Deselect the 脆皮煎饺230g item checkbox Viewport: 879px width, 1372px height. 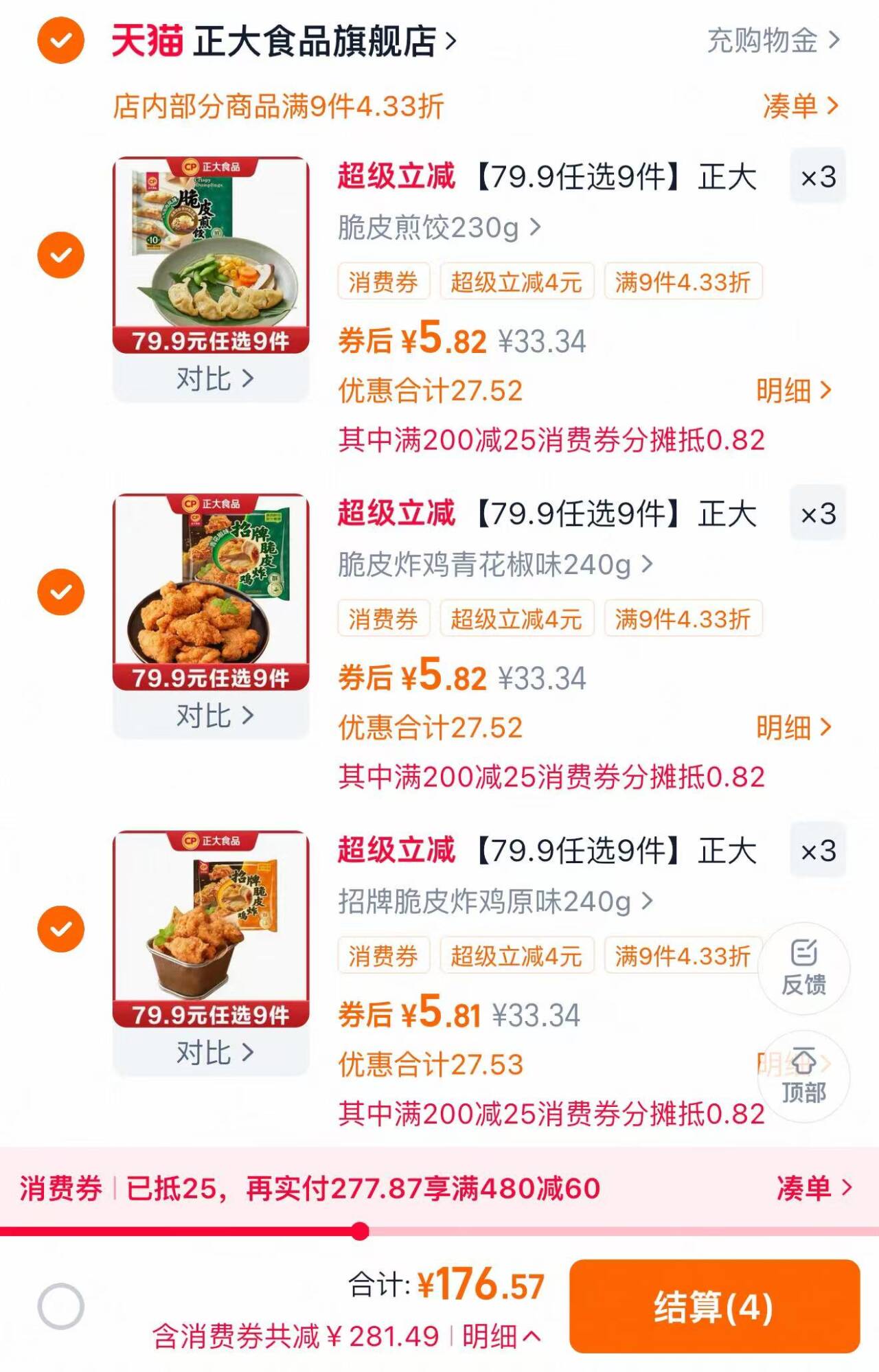[60, 255]
